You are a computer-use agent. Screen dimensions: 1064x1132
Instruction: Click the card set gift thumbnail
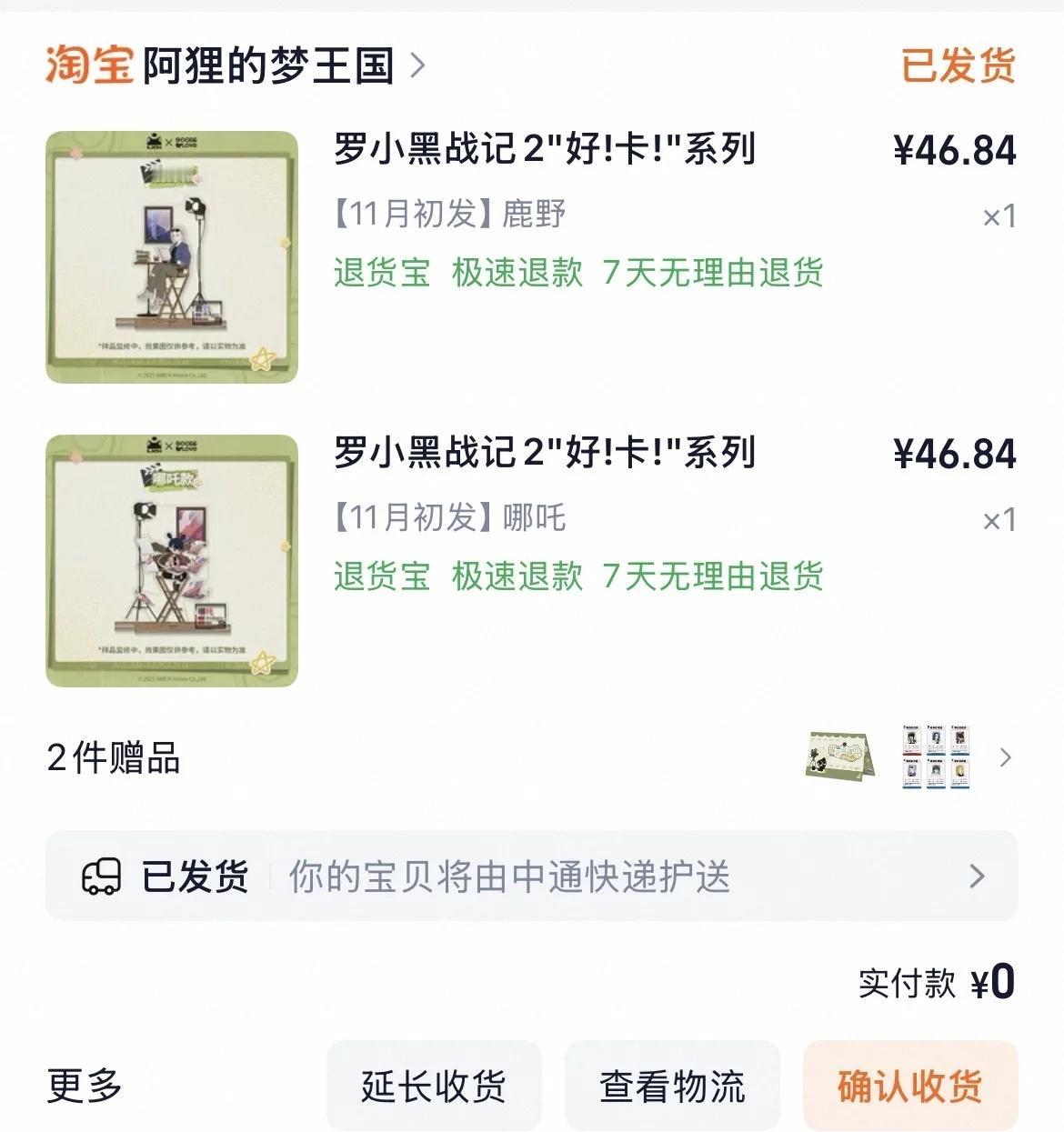[x=939, y=756]
